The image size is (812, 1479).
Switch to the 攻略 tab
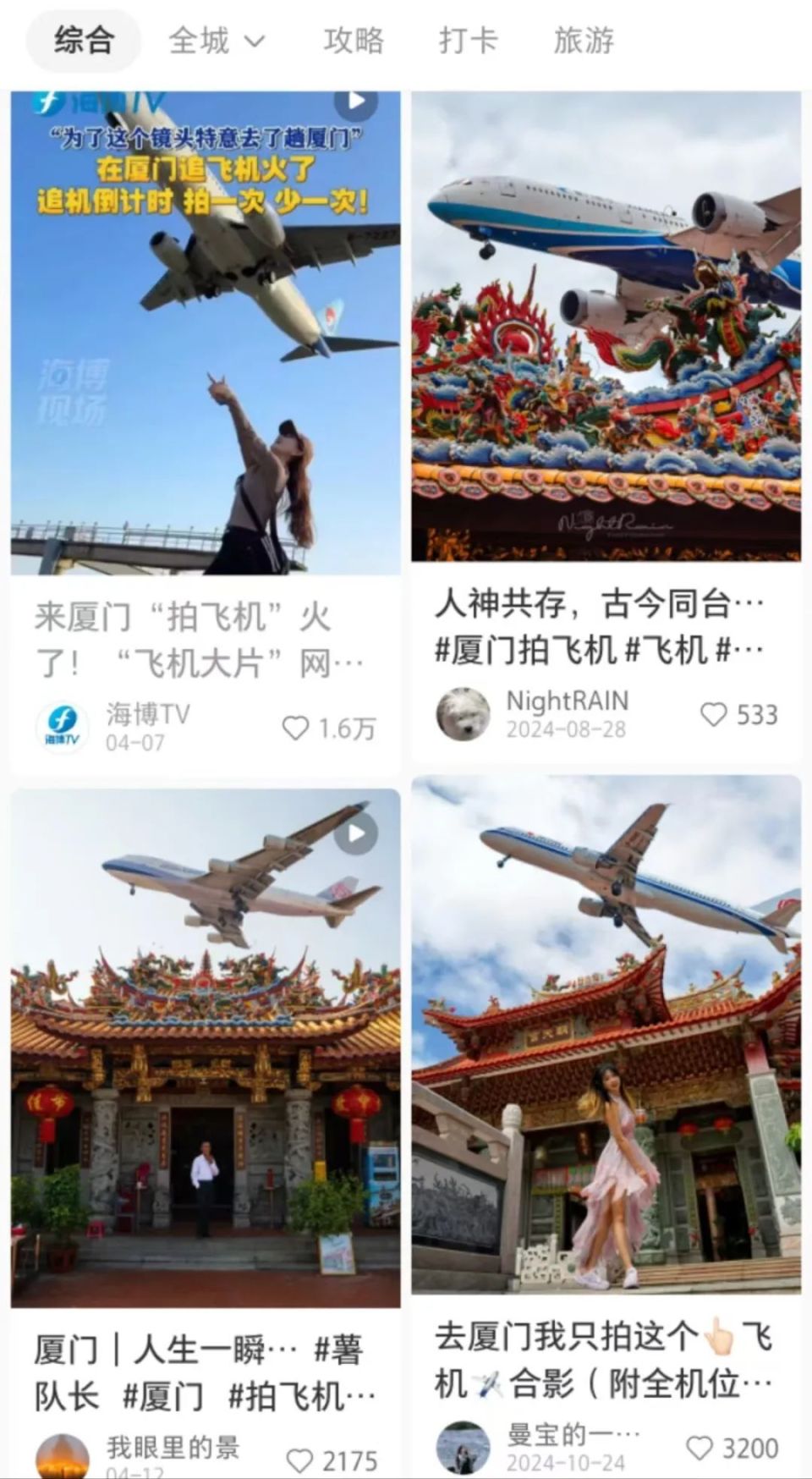(354, 41)
